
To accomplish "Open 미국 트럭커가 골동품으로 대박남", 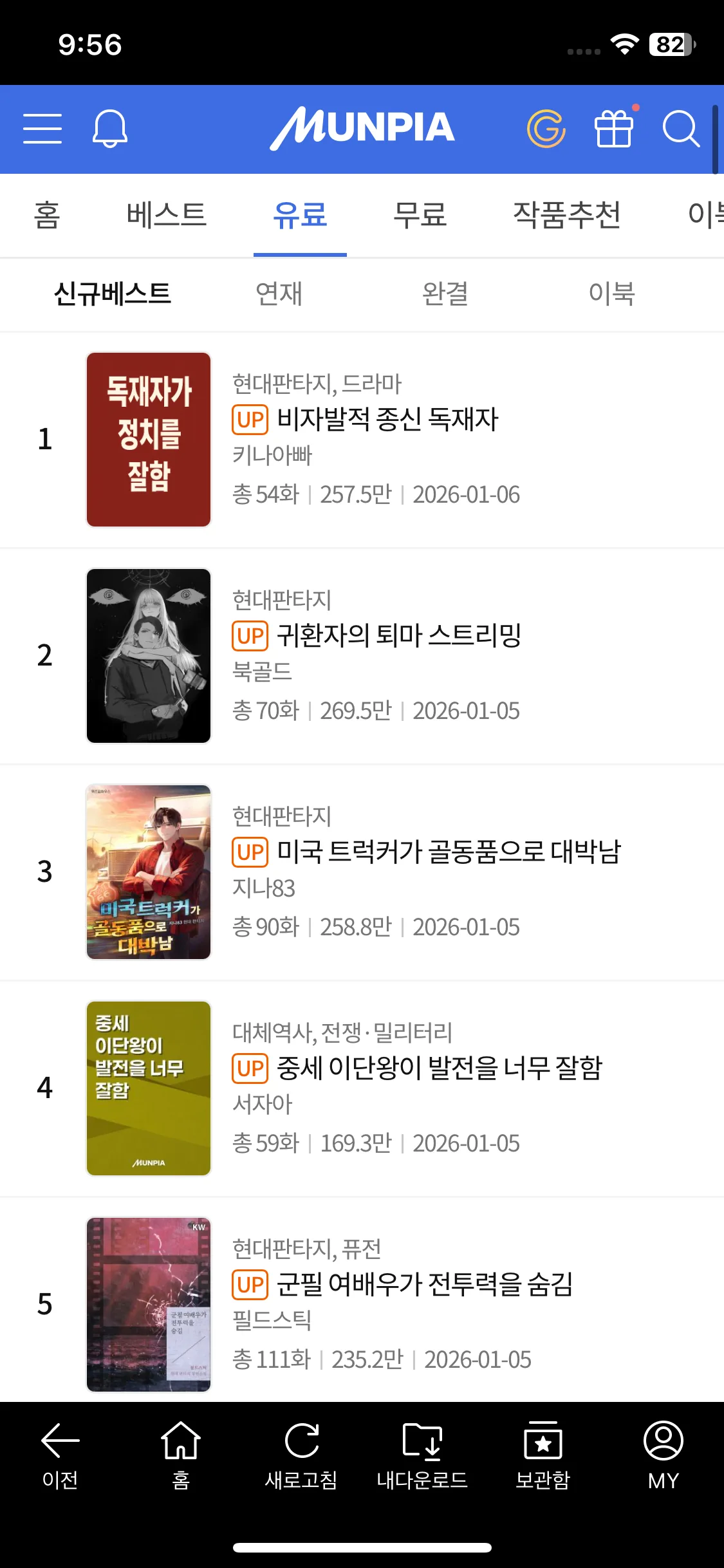I will (x=448, y=852).
